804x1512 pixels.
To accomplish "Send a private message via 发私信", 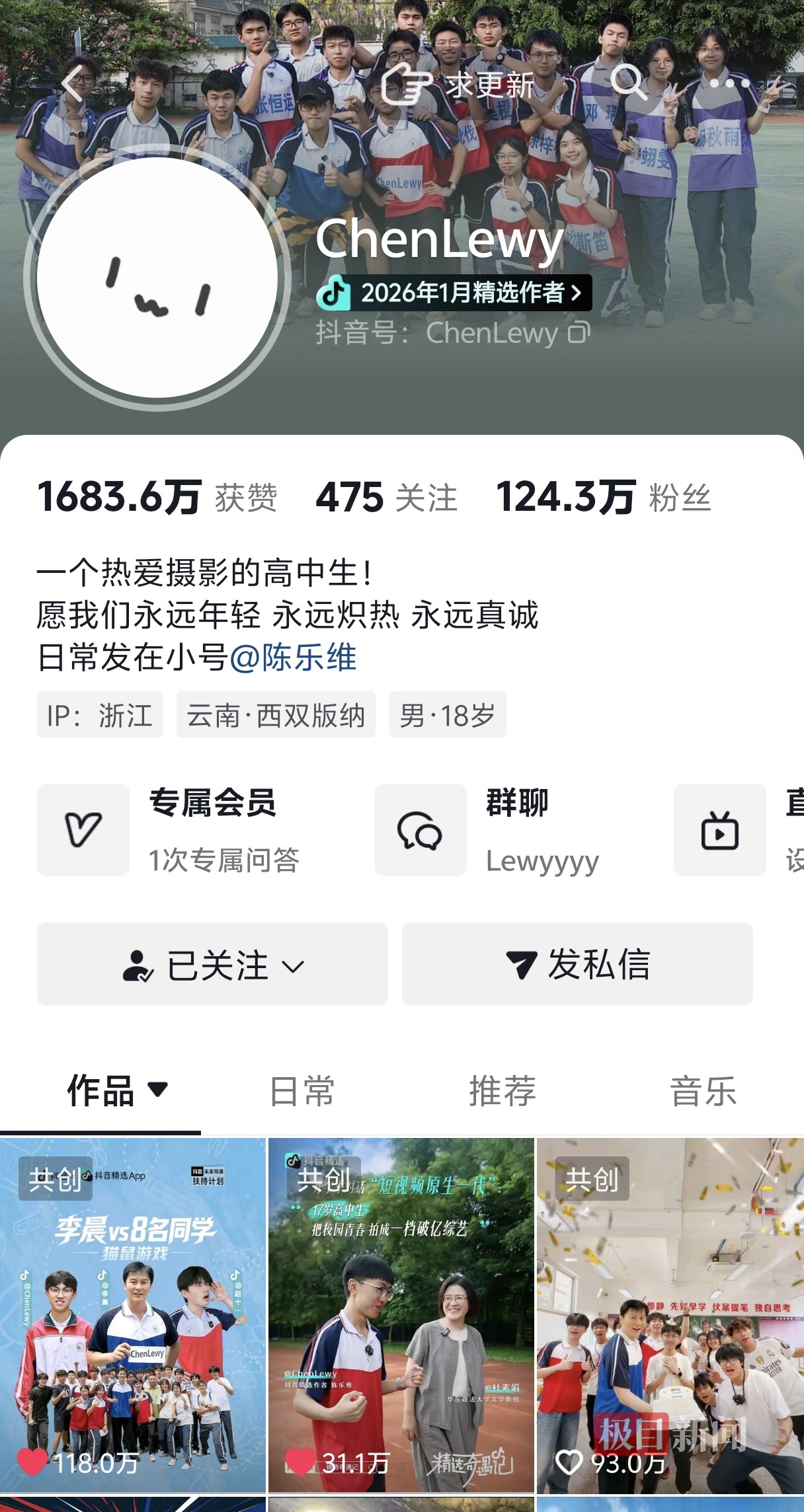I will pos(577,964).
